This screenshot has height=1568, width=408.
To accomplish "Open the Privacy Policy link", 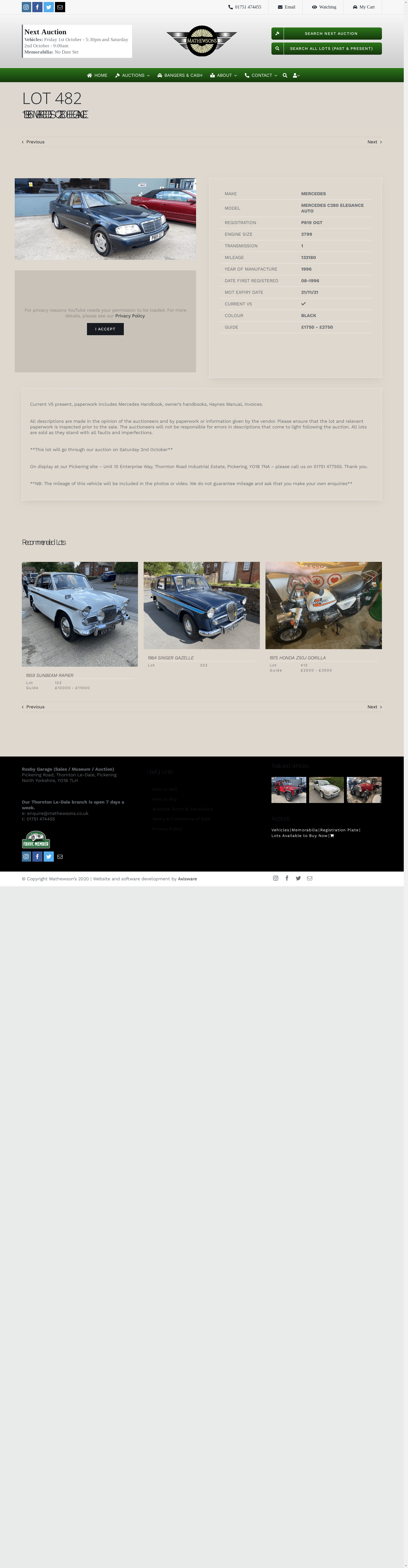I will [130, 316].
